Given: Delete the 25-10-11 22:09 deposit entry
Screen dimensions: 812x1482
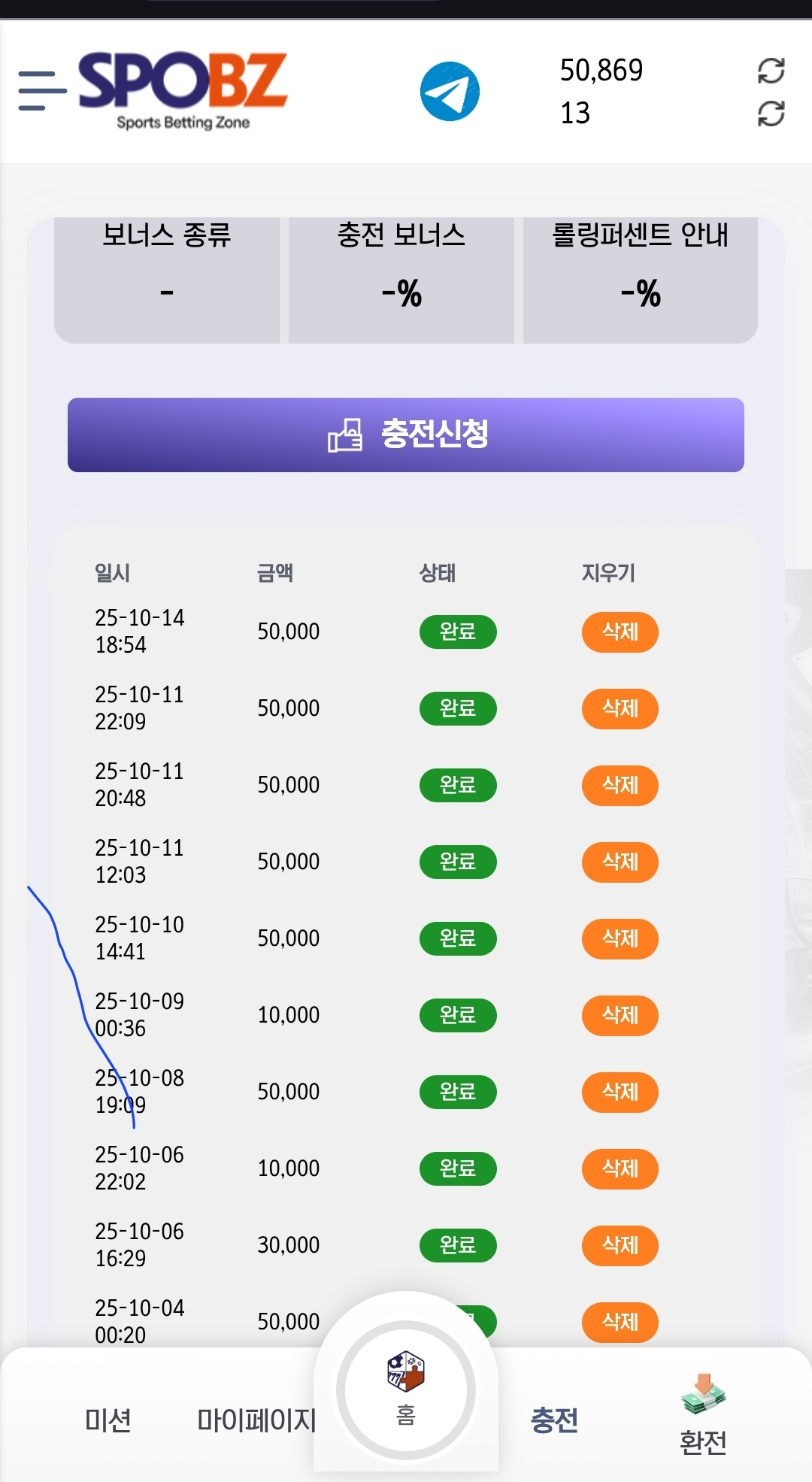Looking at the screenshot, I should pyautogui.click(x=620, y=709).
